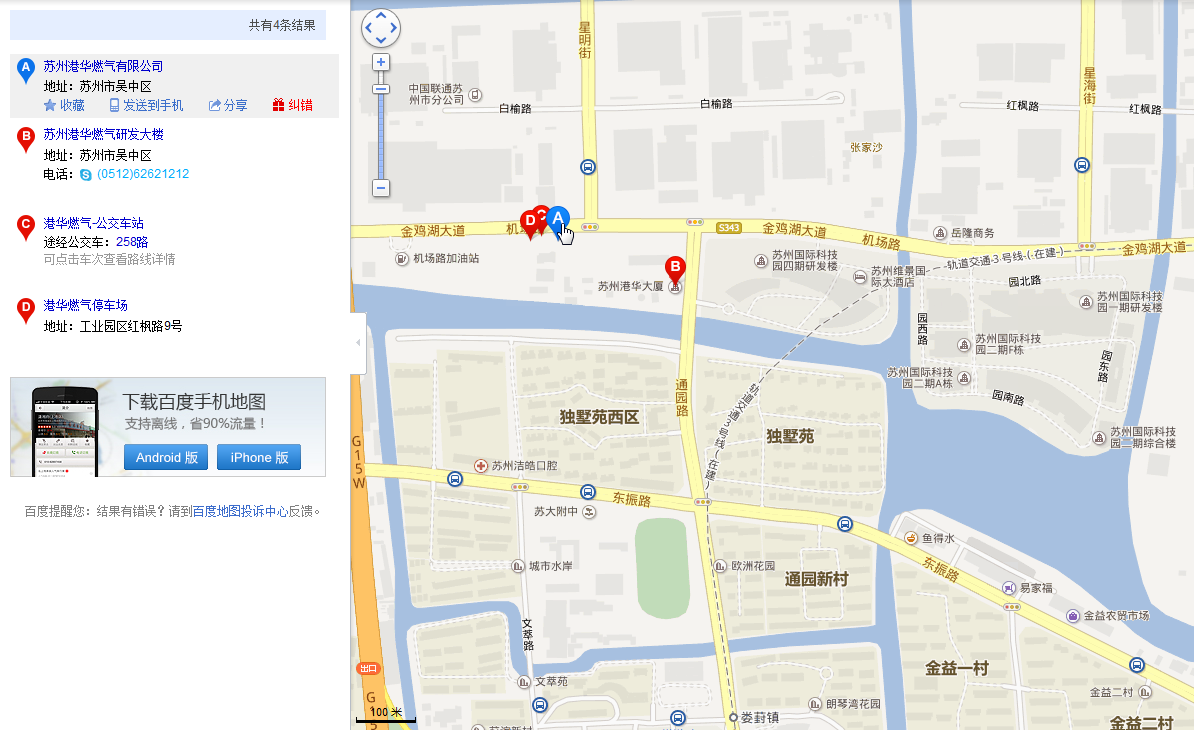1194x730 pixels.
Task: Zoom in with the map plus button
Action: pyautogui.click(x=381, y=63)
